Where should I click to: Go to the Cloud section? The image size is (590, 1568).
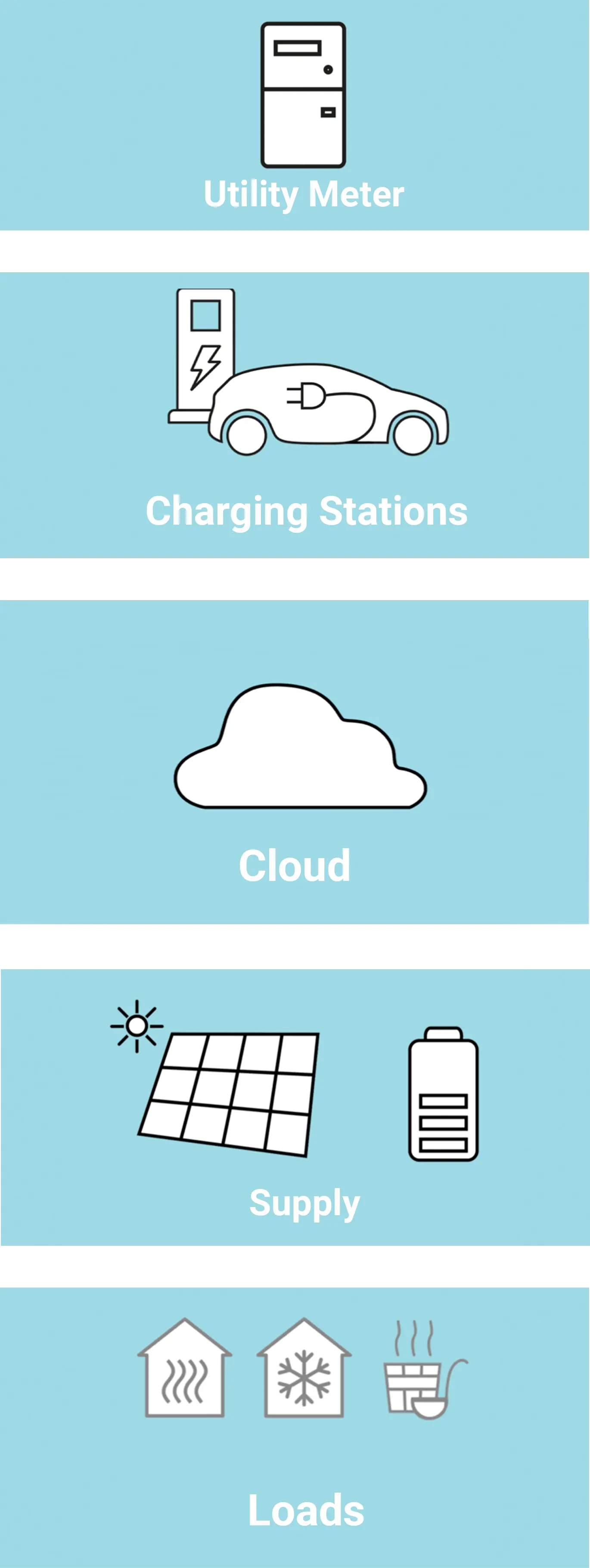click(295, 762)
